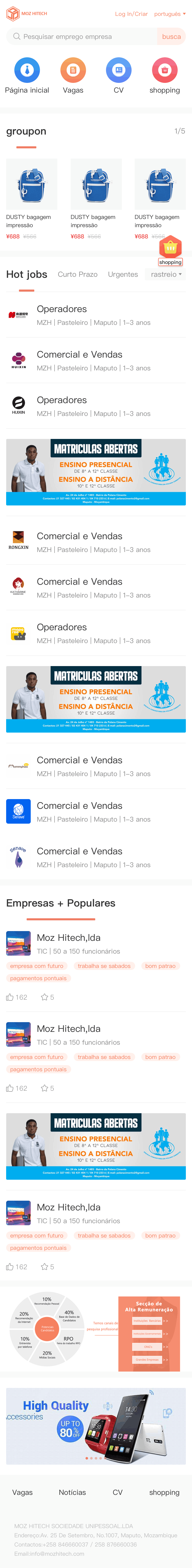This screenshot has width=192, height=1568.
Task: Open the Log In/Criar link
Action: pos(131,13)
